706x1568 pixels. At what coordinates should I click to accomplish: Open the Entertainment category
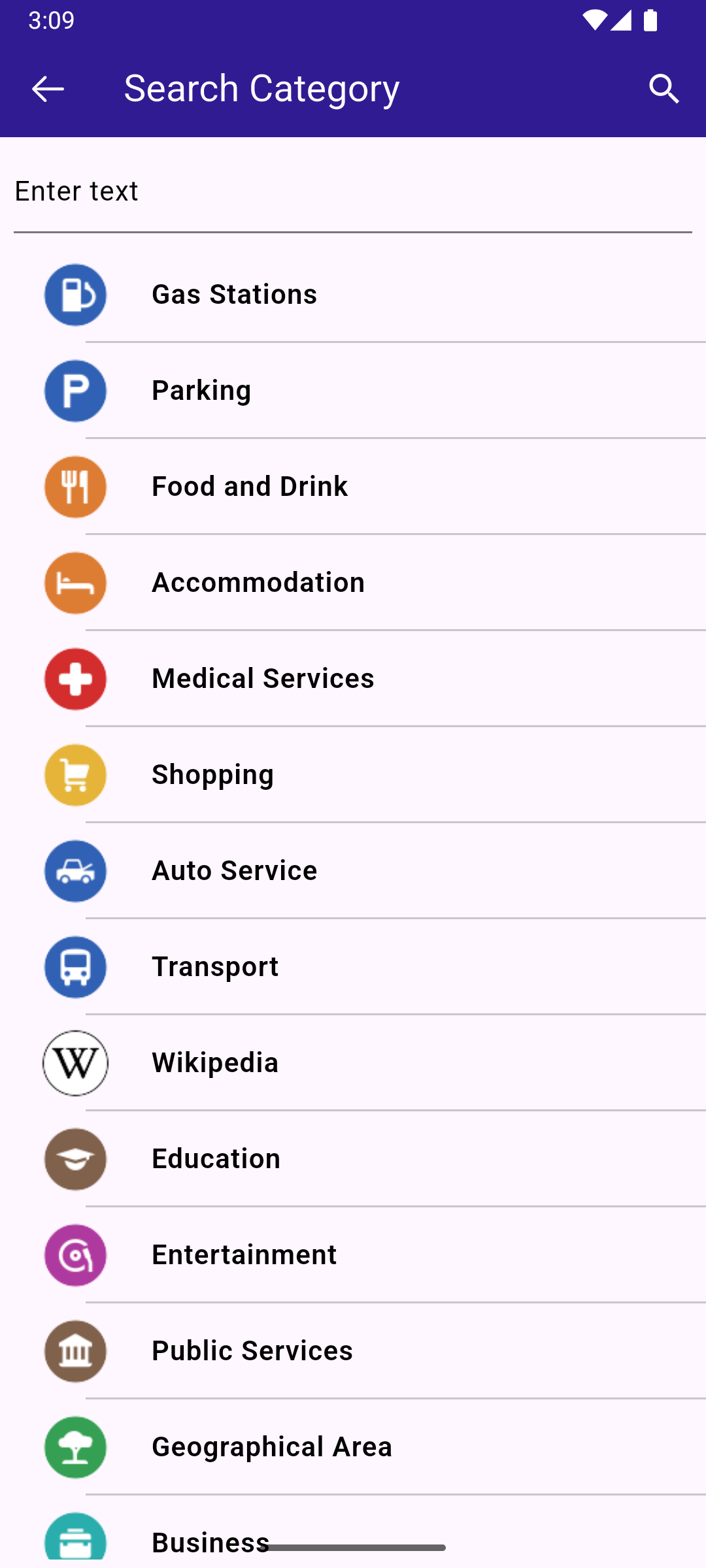point(353,1255)
